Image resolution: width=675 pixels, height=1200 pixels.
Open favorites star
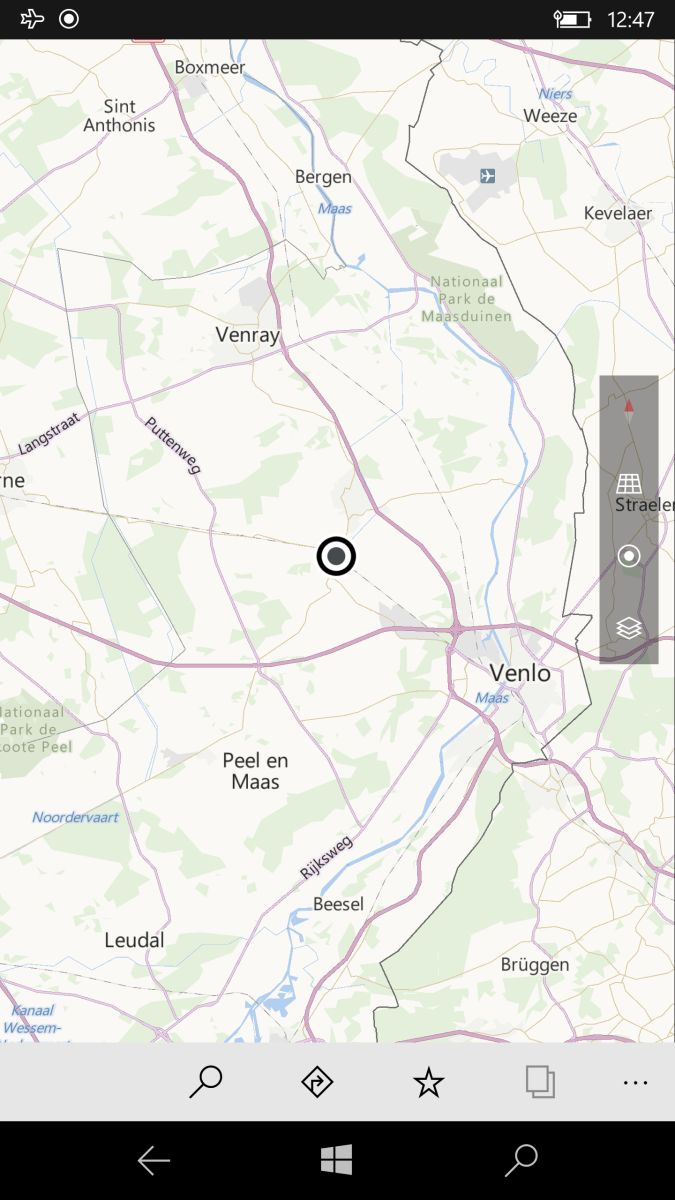[x=429, y=1082]
